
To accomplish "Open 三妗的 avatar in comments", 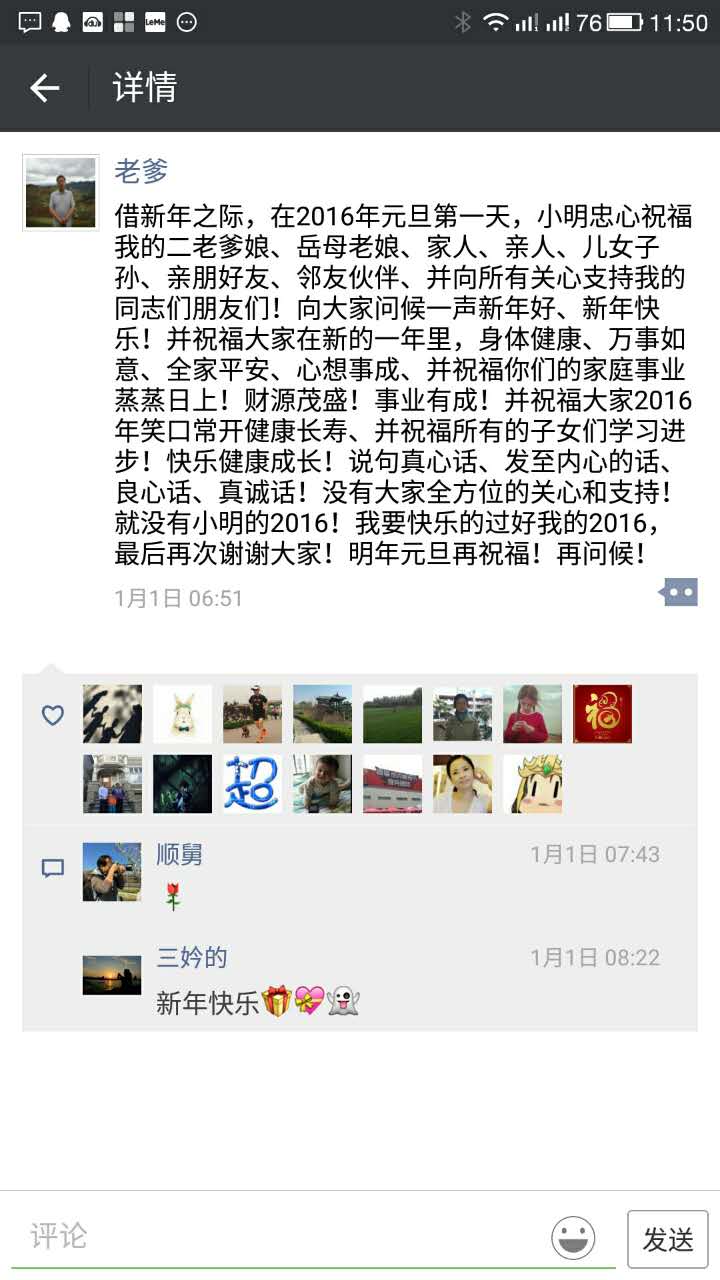I will coord(112,974).
